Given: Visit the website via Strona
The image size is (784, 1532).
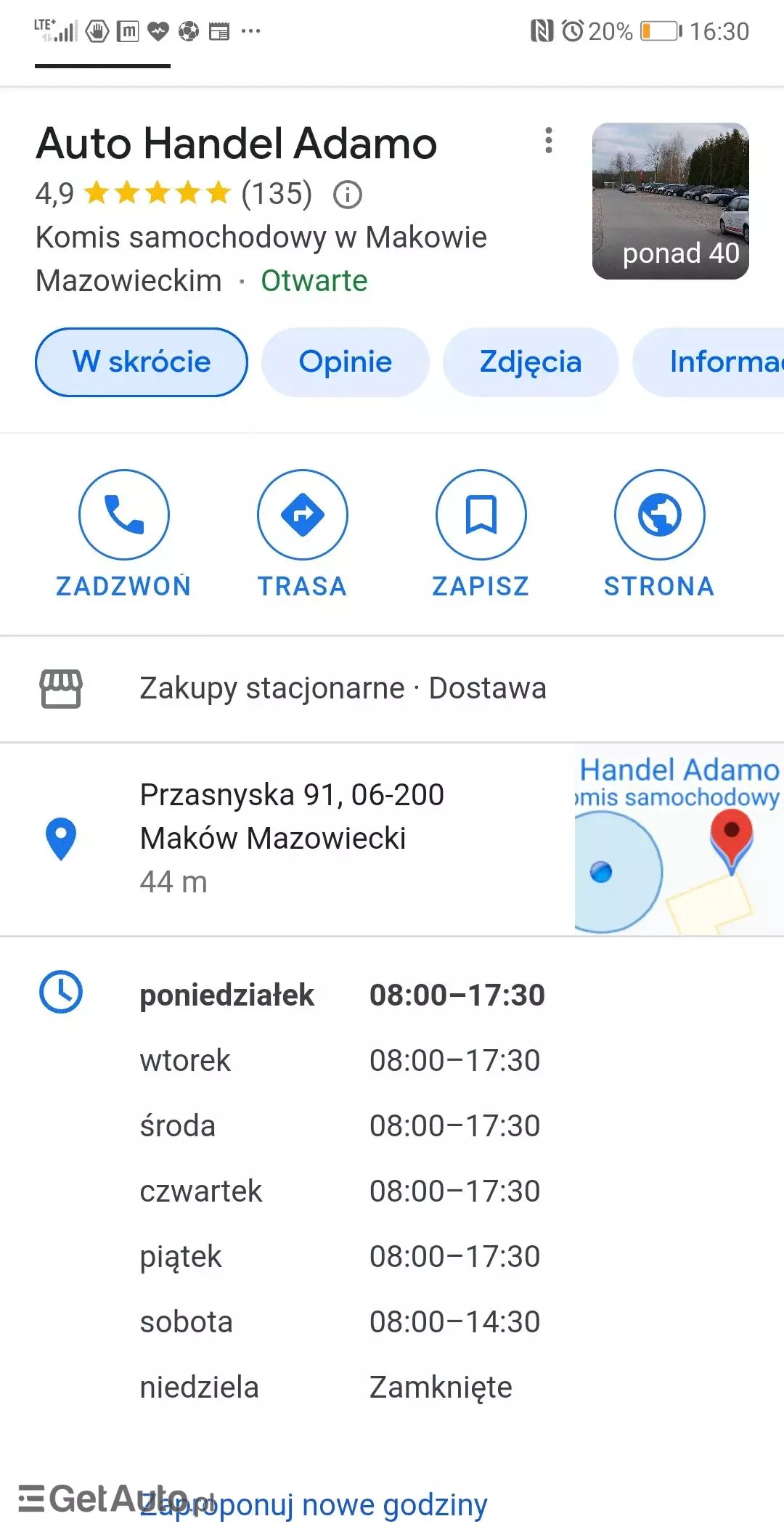Looking at the screenshot, I should click(659, 515).
